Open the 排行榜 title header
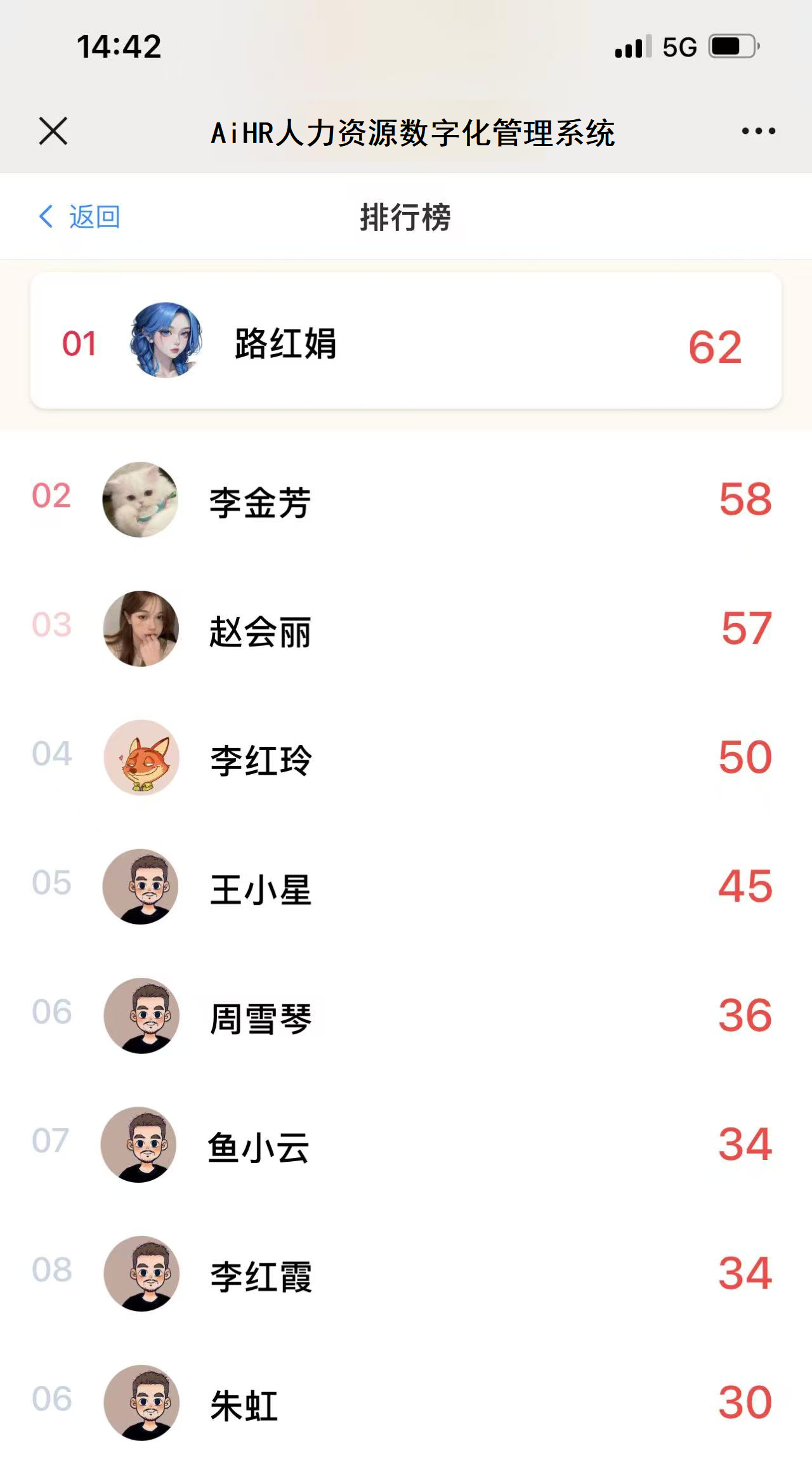The height and width of the screenshot is (1467, 812). [406, 216]
